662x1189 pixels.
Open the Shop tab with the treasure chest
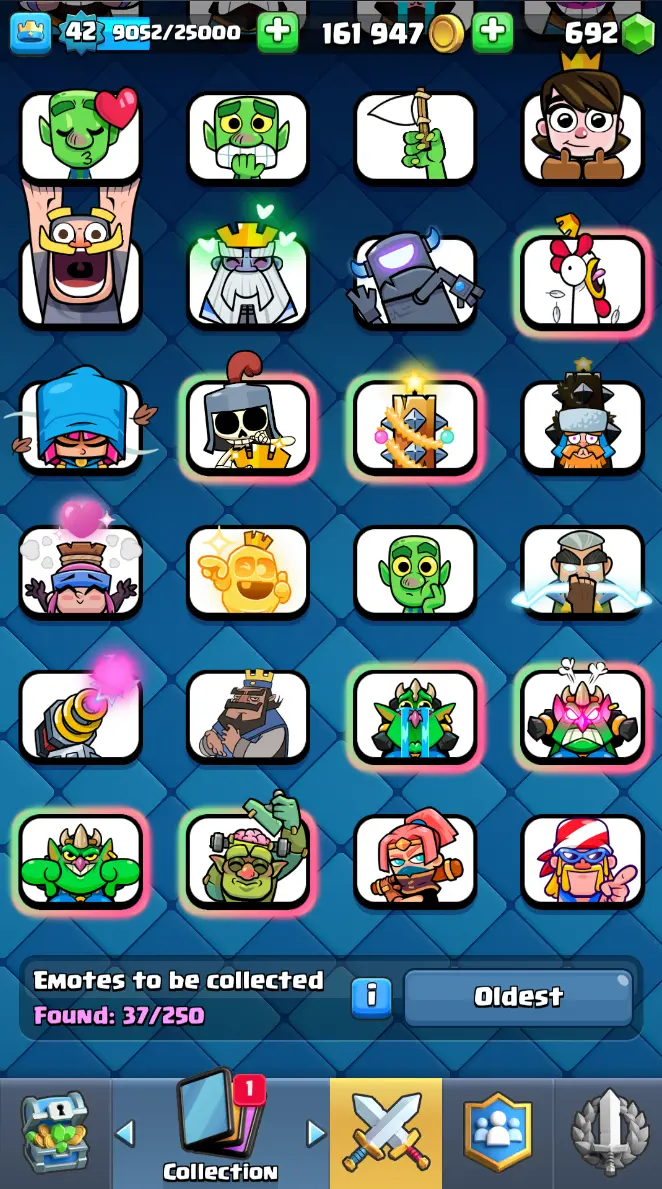pos(55,1133)
